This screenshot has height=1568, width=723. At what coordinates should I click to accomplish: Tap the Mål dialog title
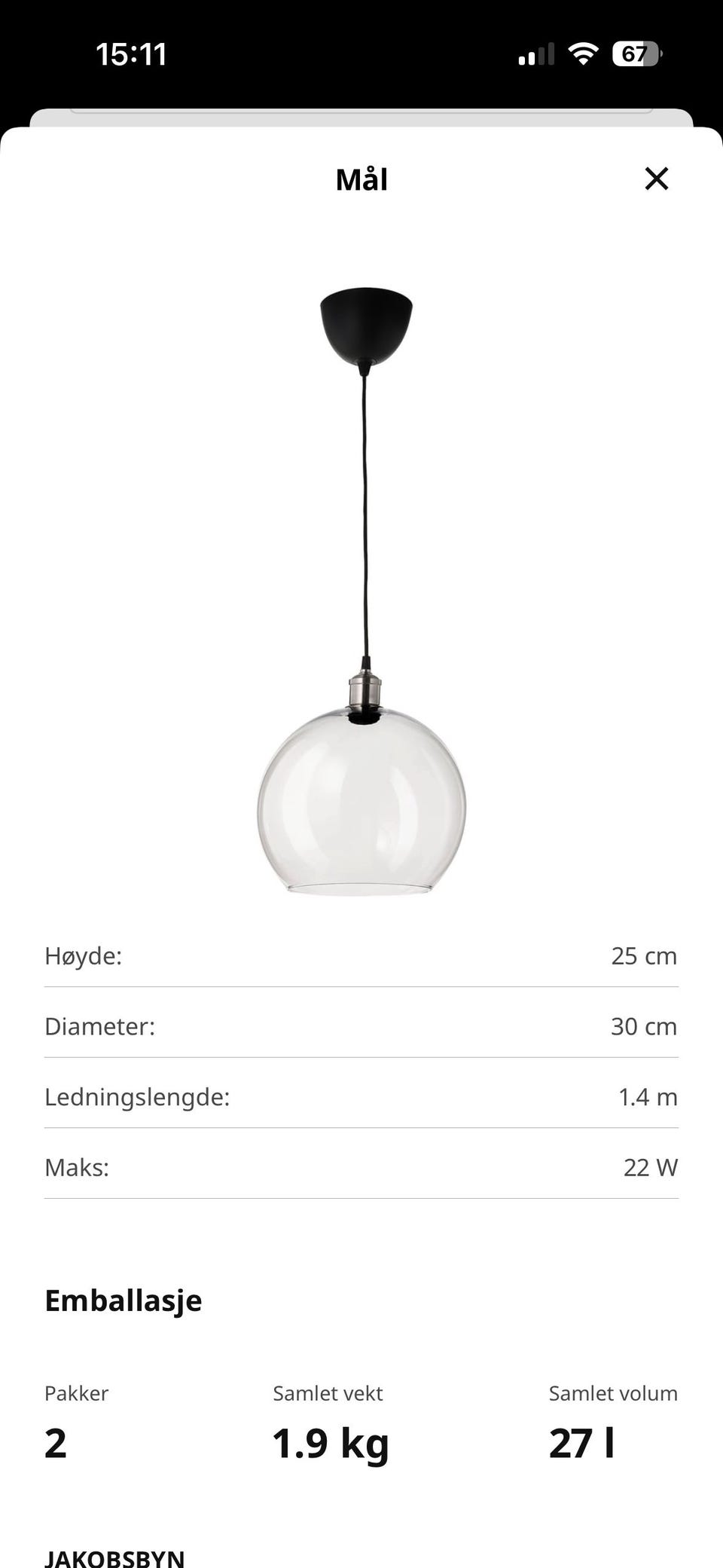click(361, 179)
